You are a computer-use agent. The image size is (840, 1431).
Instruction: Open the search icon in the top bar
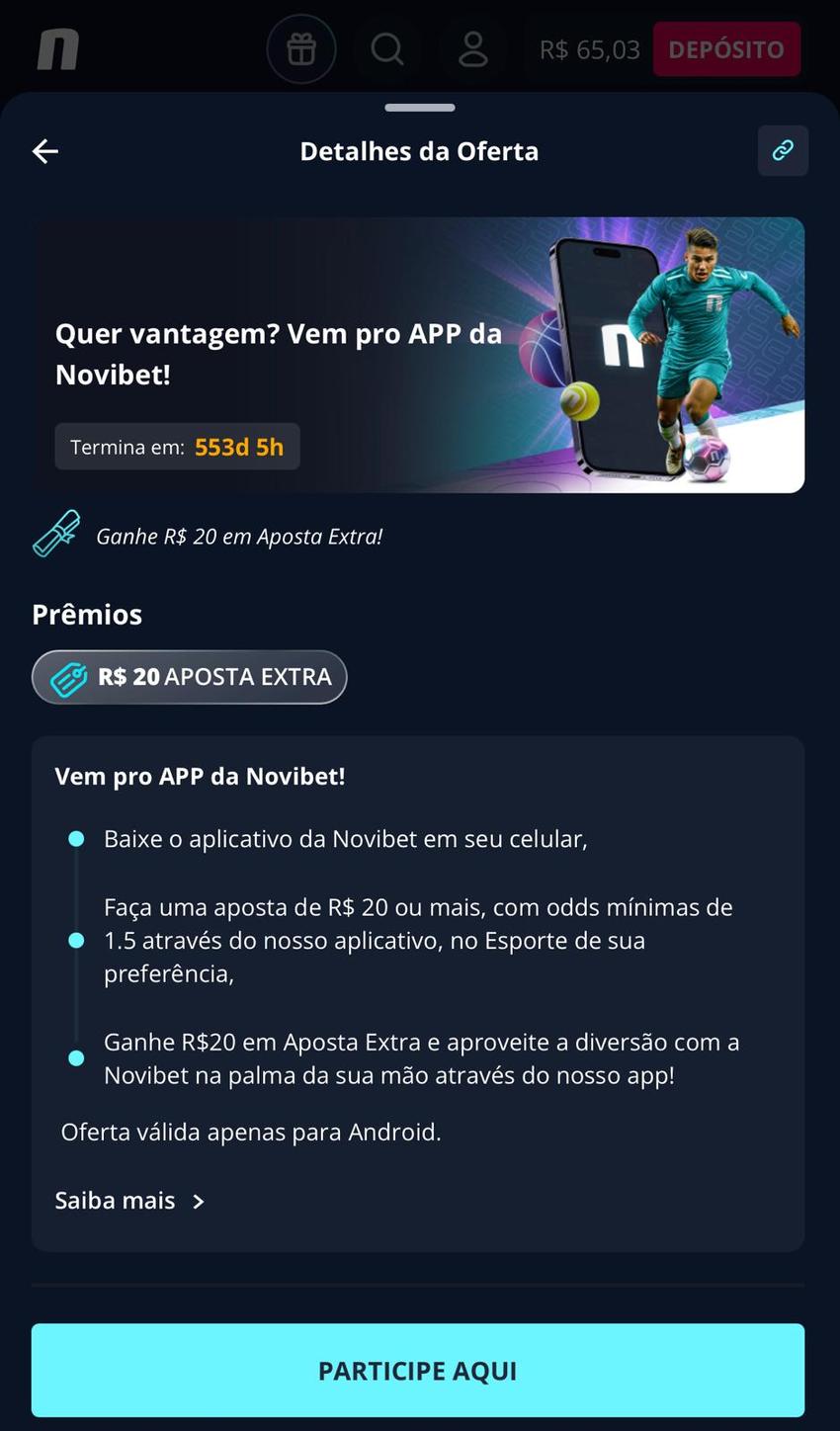[386, 48]
